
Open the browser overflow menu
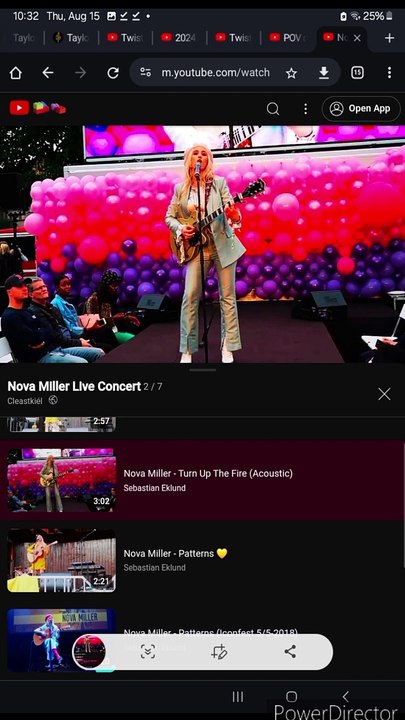(389, 73)
